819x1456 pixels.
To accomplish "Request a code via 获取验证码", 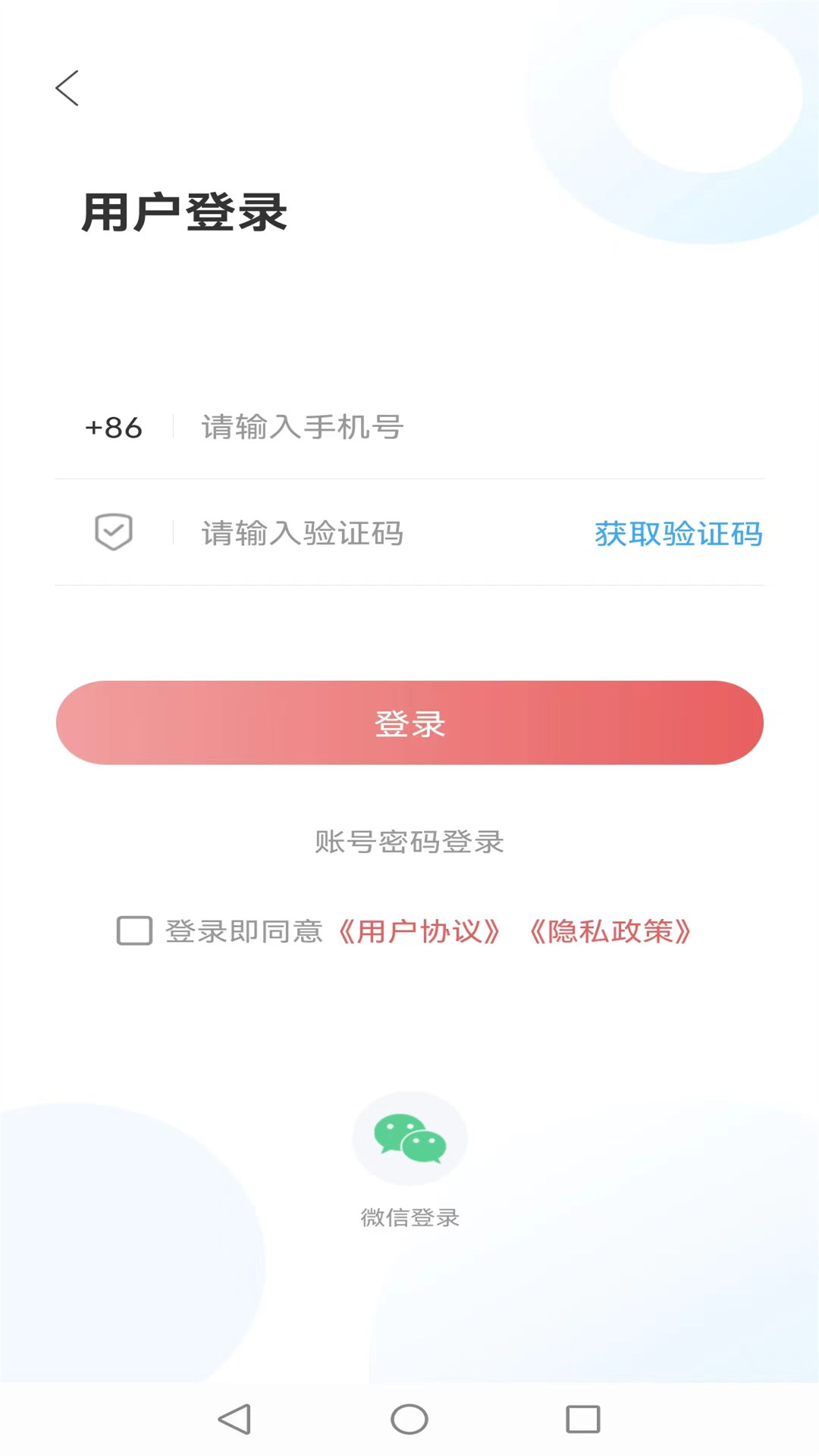I will pos(679,534).
